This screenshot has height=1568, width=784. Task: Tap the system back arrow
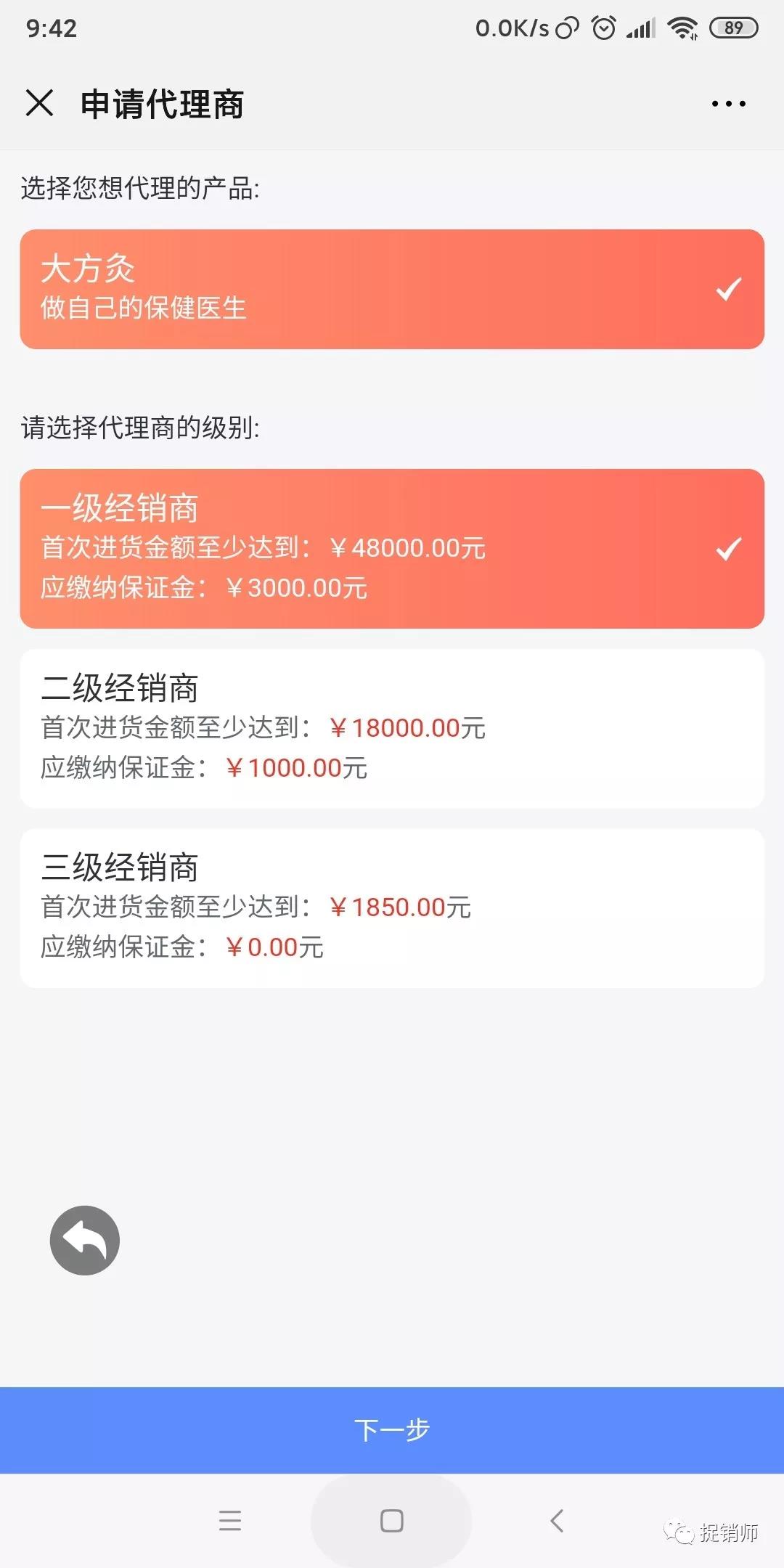557,1520
